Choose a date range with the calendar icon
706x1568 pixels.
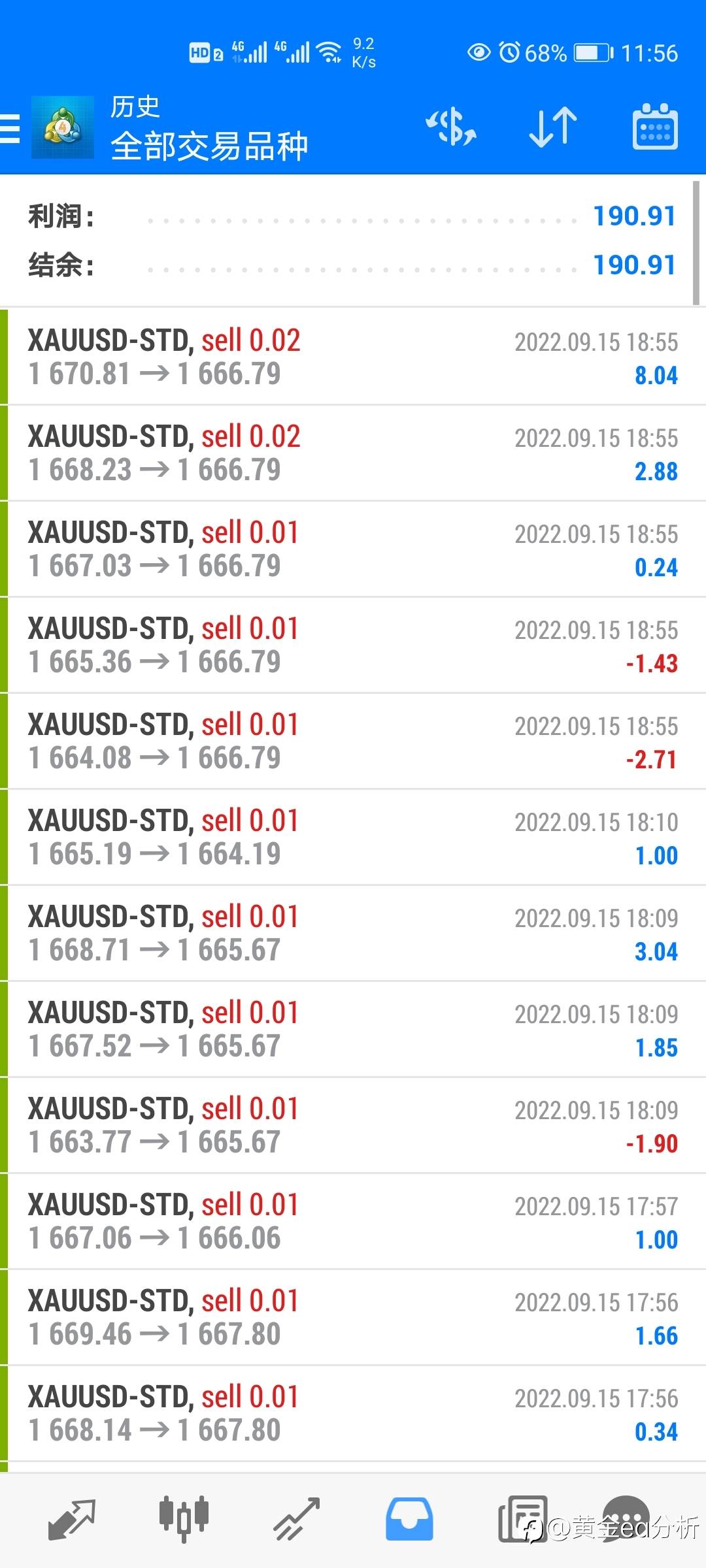point(654,127)
